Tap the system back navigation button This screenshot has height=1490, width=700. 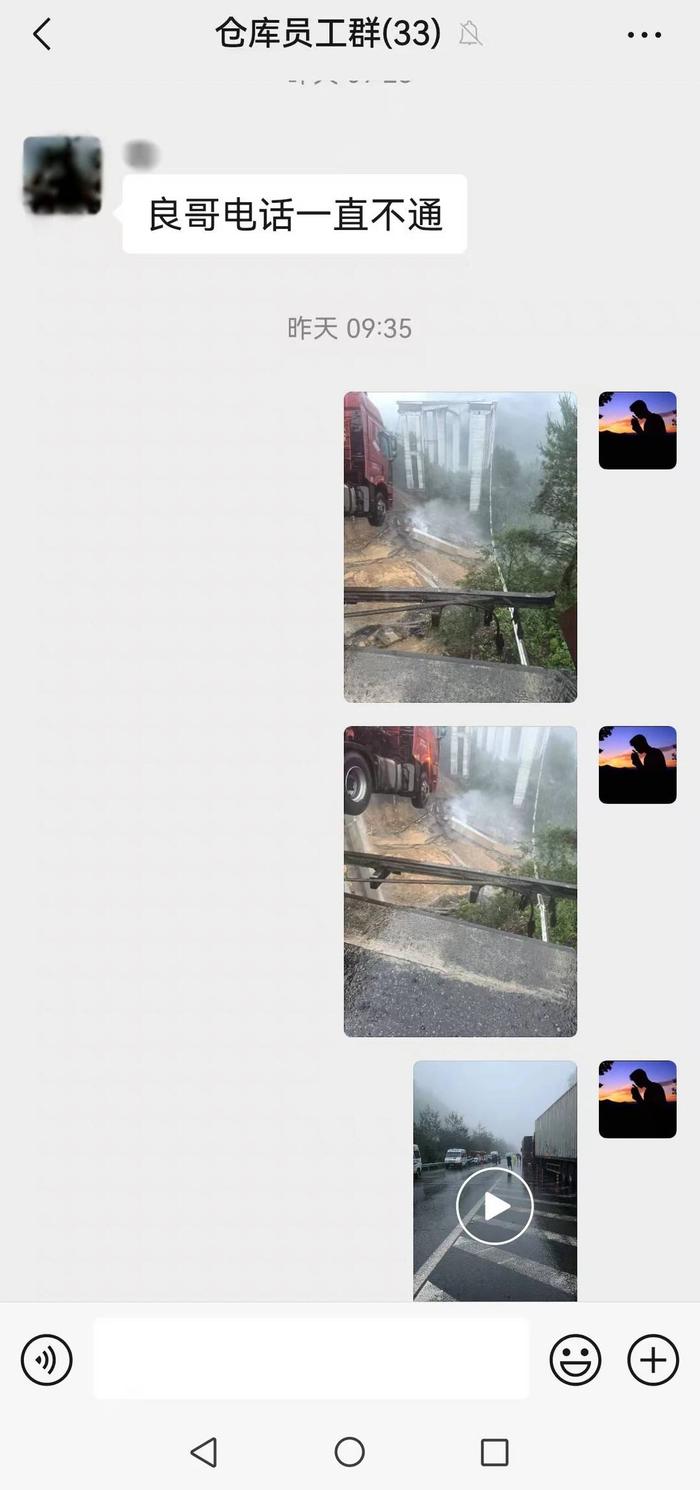click(204, 1452)
